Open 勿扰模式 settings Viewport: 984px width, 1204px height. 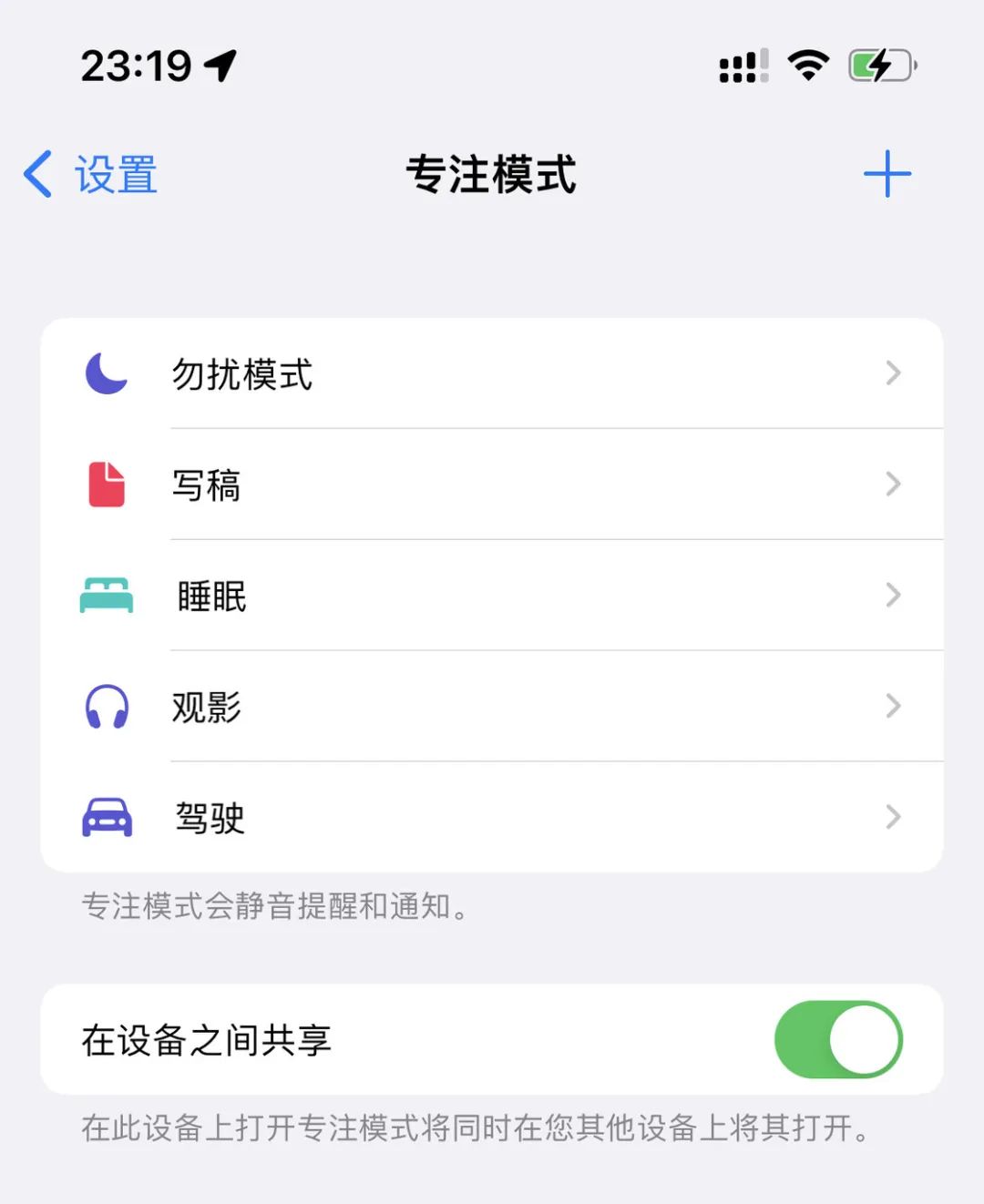(492, 374)
